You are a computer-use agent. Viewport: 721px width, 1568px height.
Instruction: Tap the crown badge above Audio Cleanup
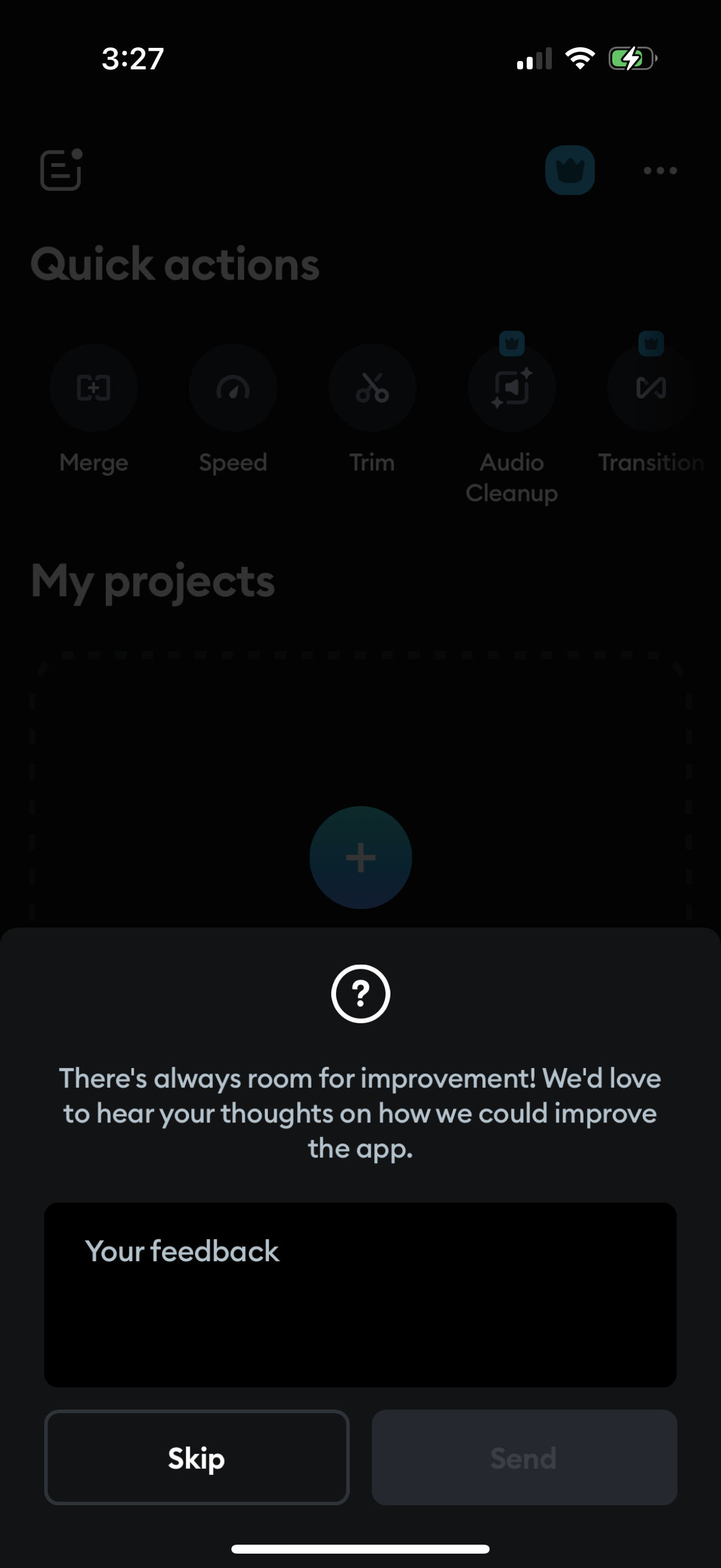(x=512, y=343)
